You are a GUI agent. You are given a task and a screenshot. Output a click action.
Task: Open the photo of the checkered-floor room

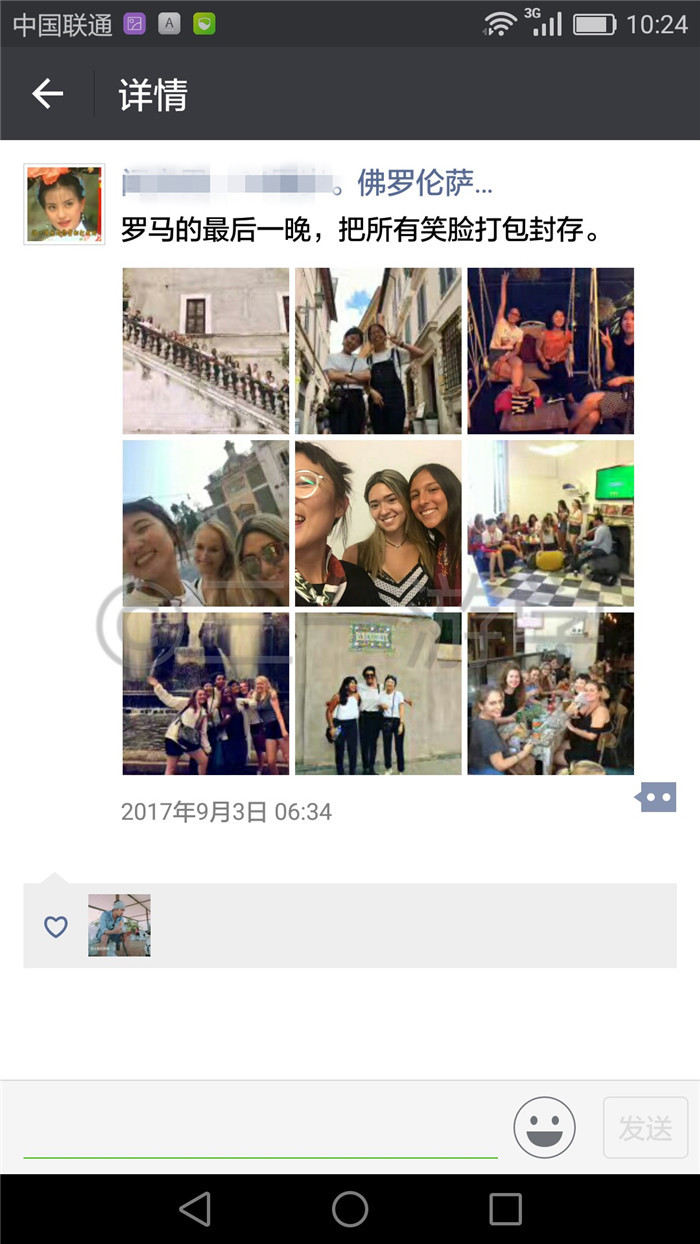pyautogui.click(x=551, y=523)
